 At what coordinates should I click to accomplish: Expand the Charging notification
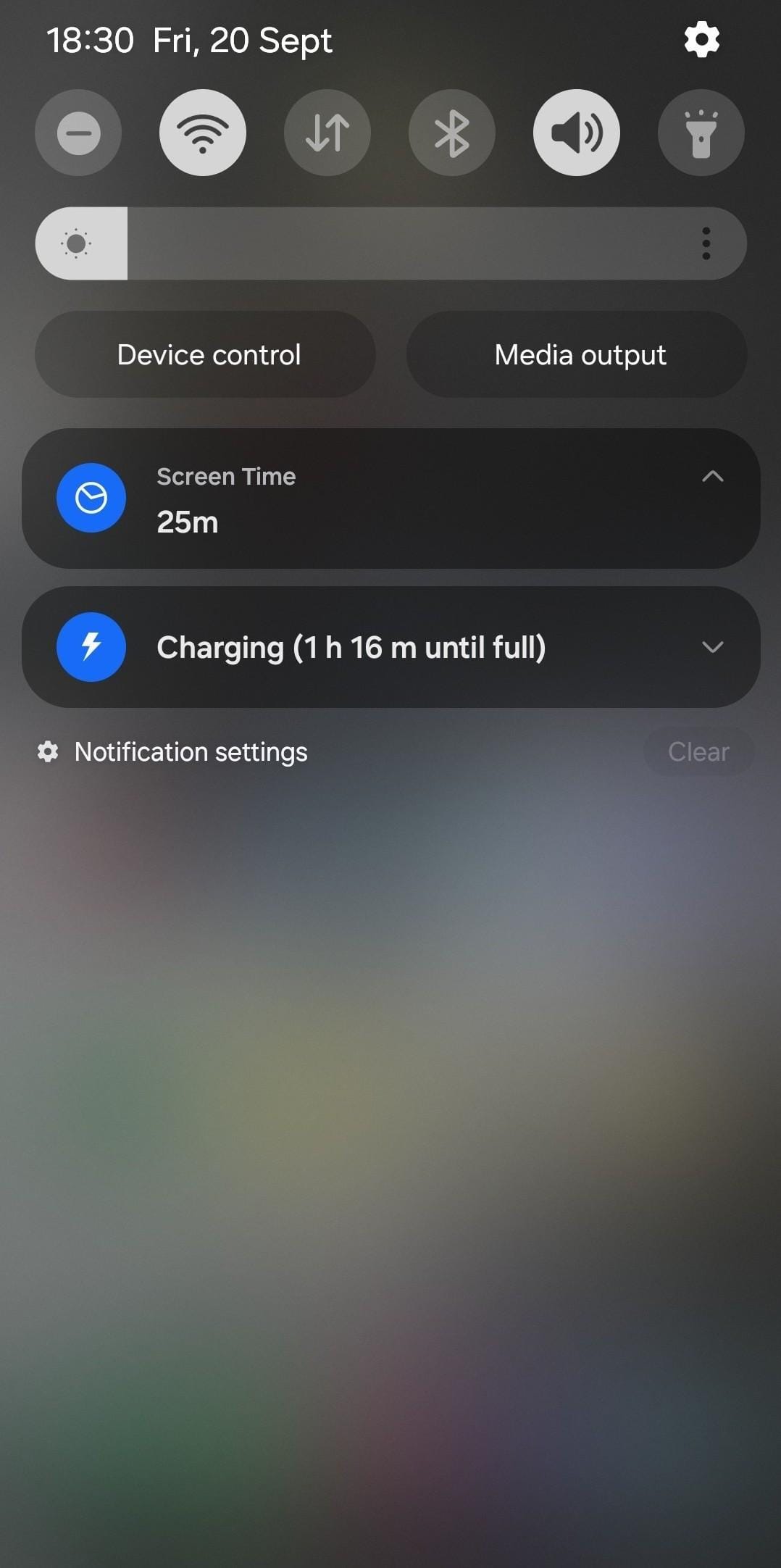(713, 647)
